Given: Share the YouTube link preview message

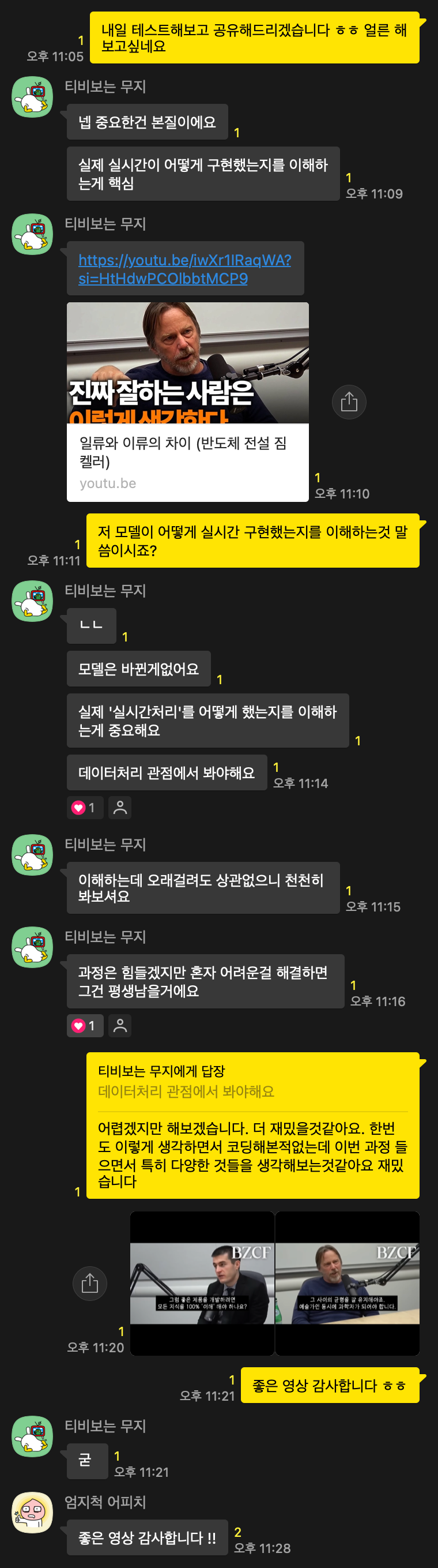Looking at the screenshot, I should click(x=349, y=402).
